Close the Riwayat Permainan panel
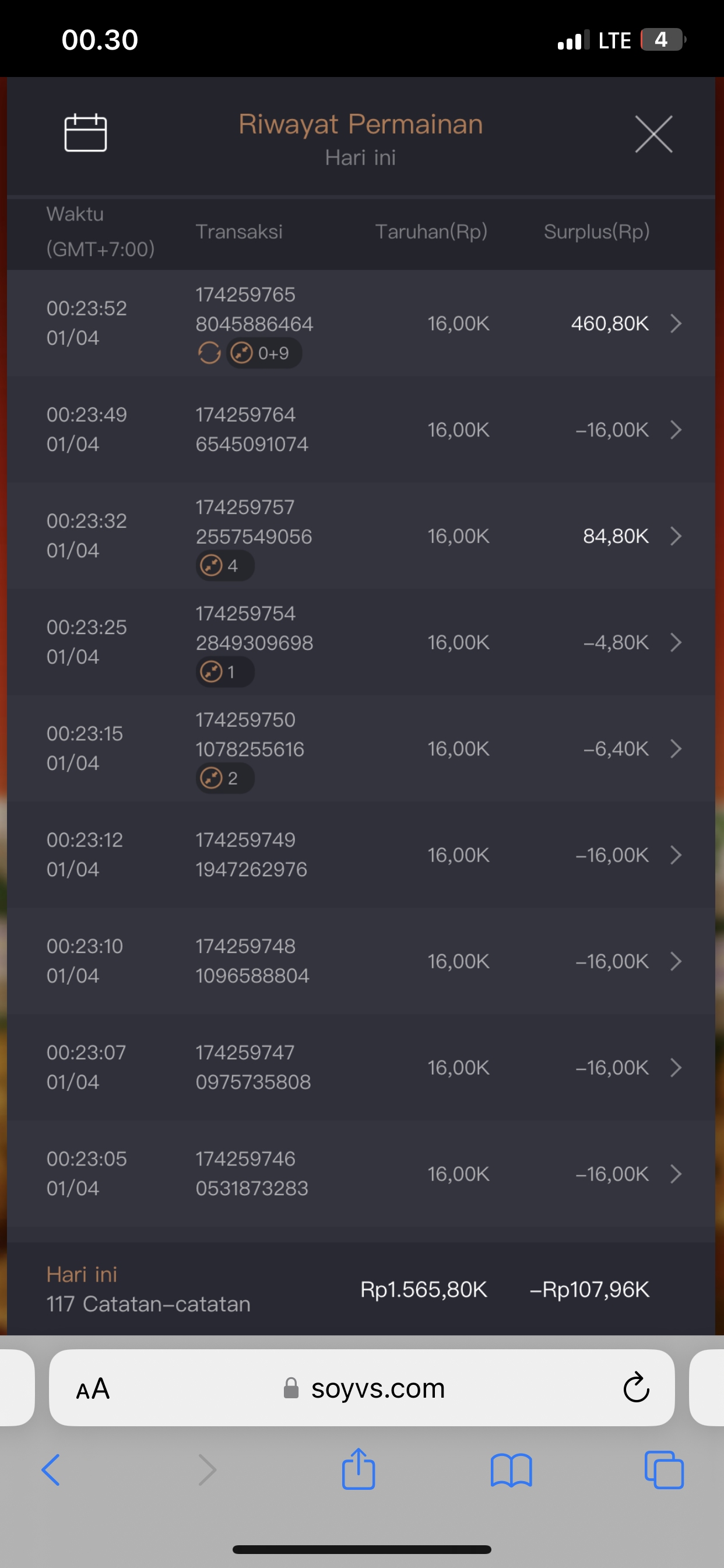This screenshot has width=724, height=1568. [653, 134]
